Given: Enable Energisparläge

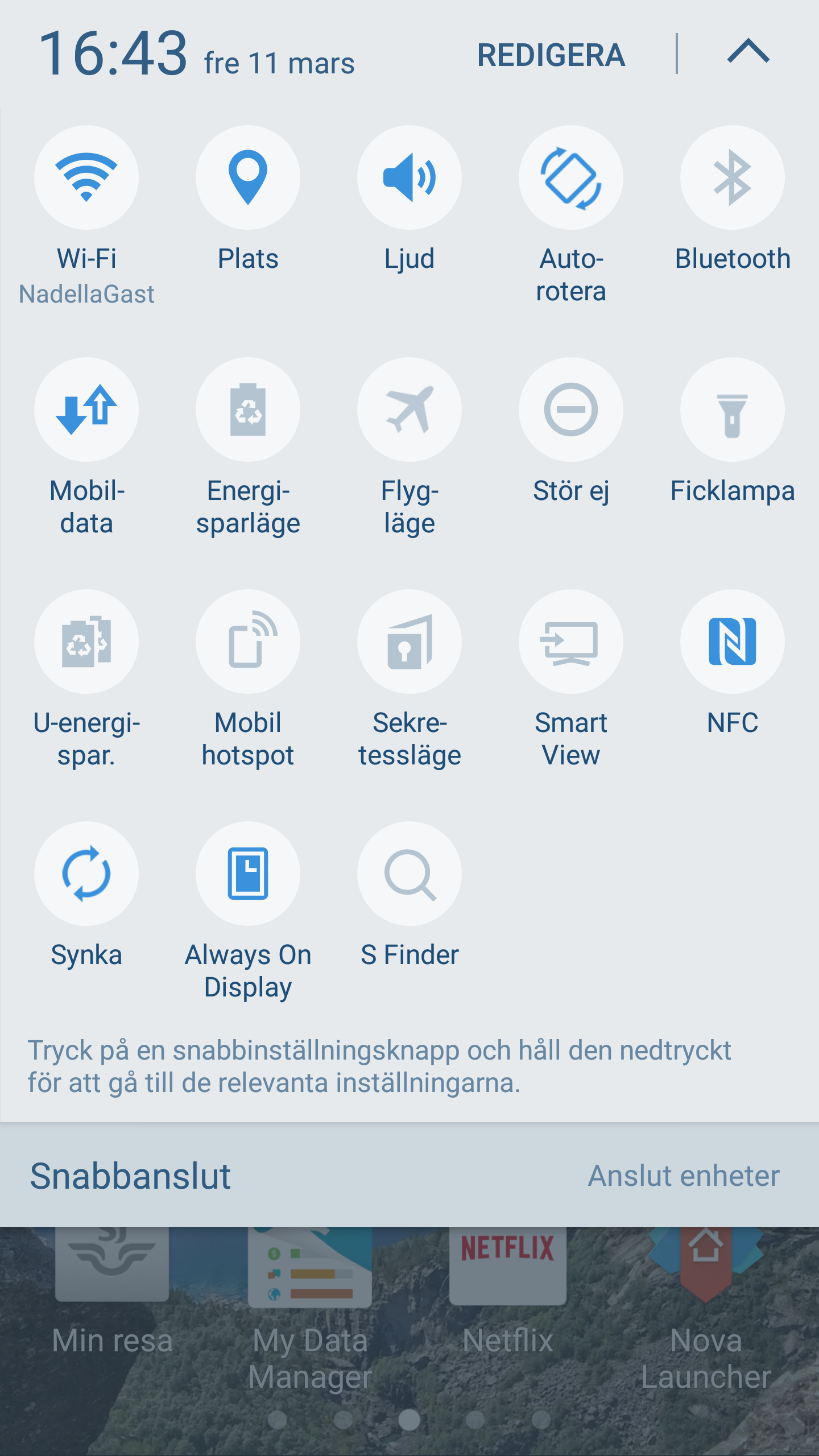Looking at the screenshot, I should (x=248, y=410).
